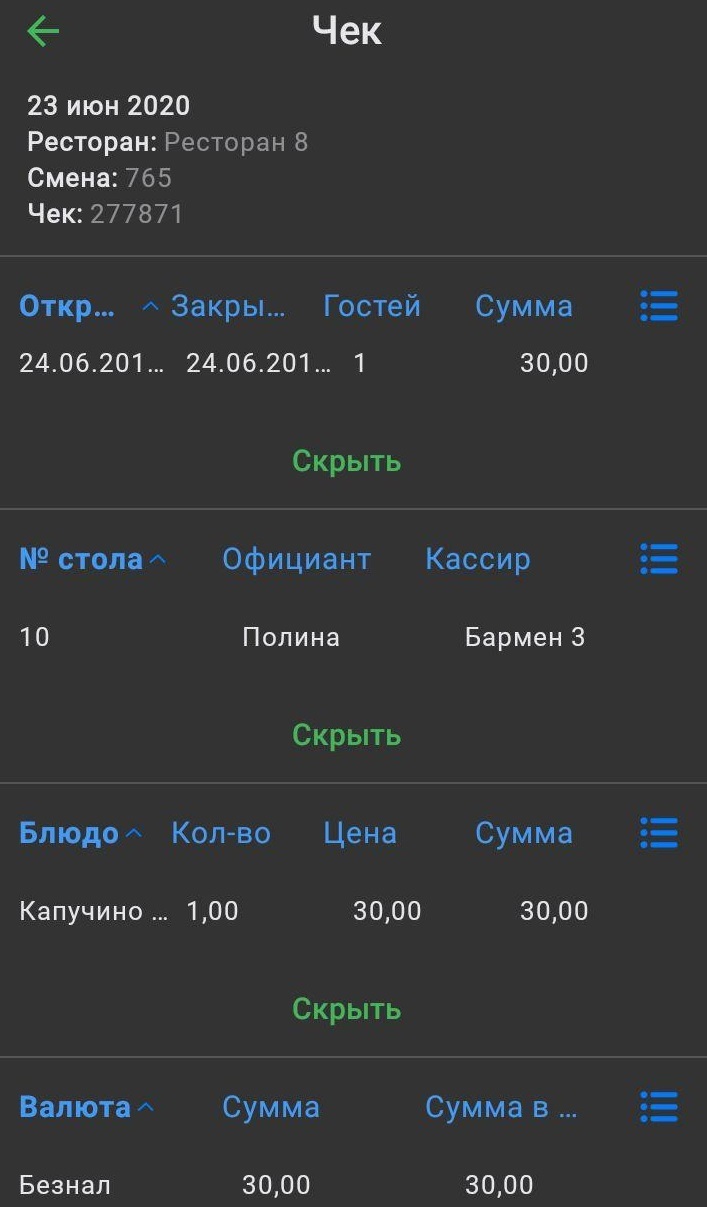Open the list icon in the Блюдо table header
The height and width of the screenshot is (1207, 707).
[x=658, y=833]
